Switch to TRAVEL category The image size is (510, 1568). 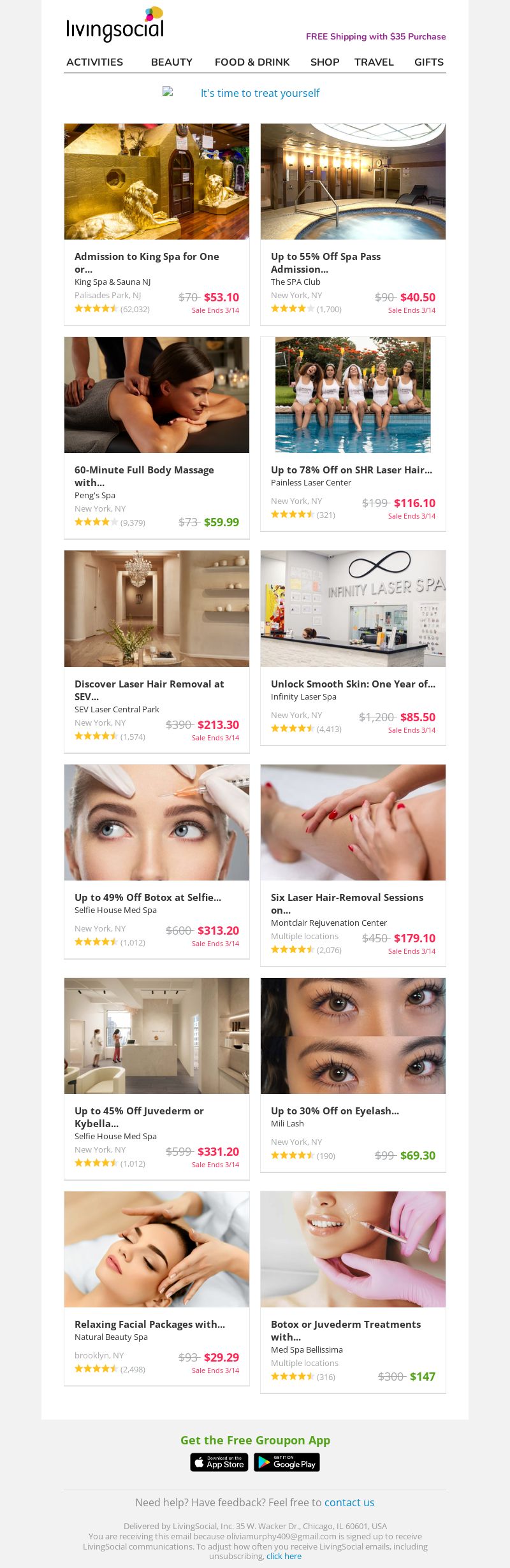pos(374,62)
